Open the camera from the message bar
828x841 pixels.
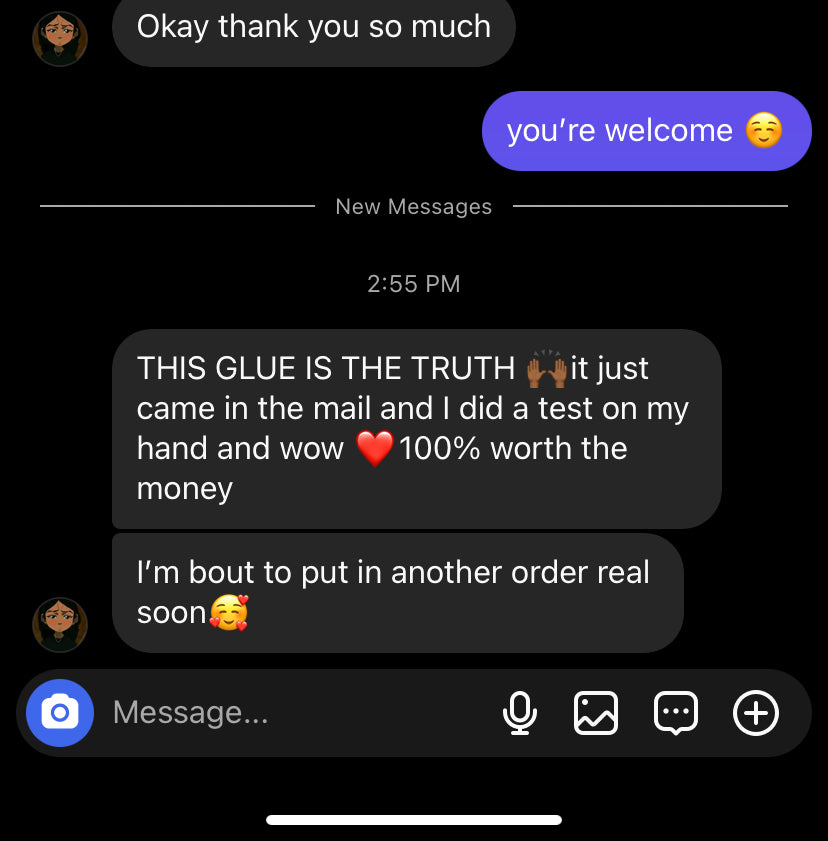click(x=60, y=713)
